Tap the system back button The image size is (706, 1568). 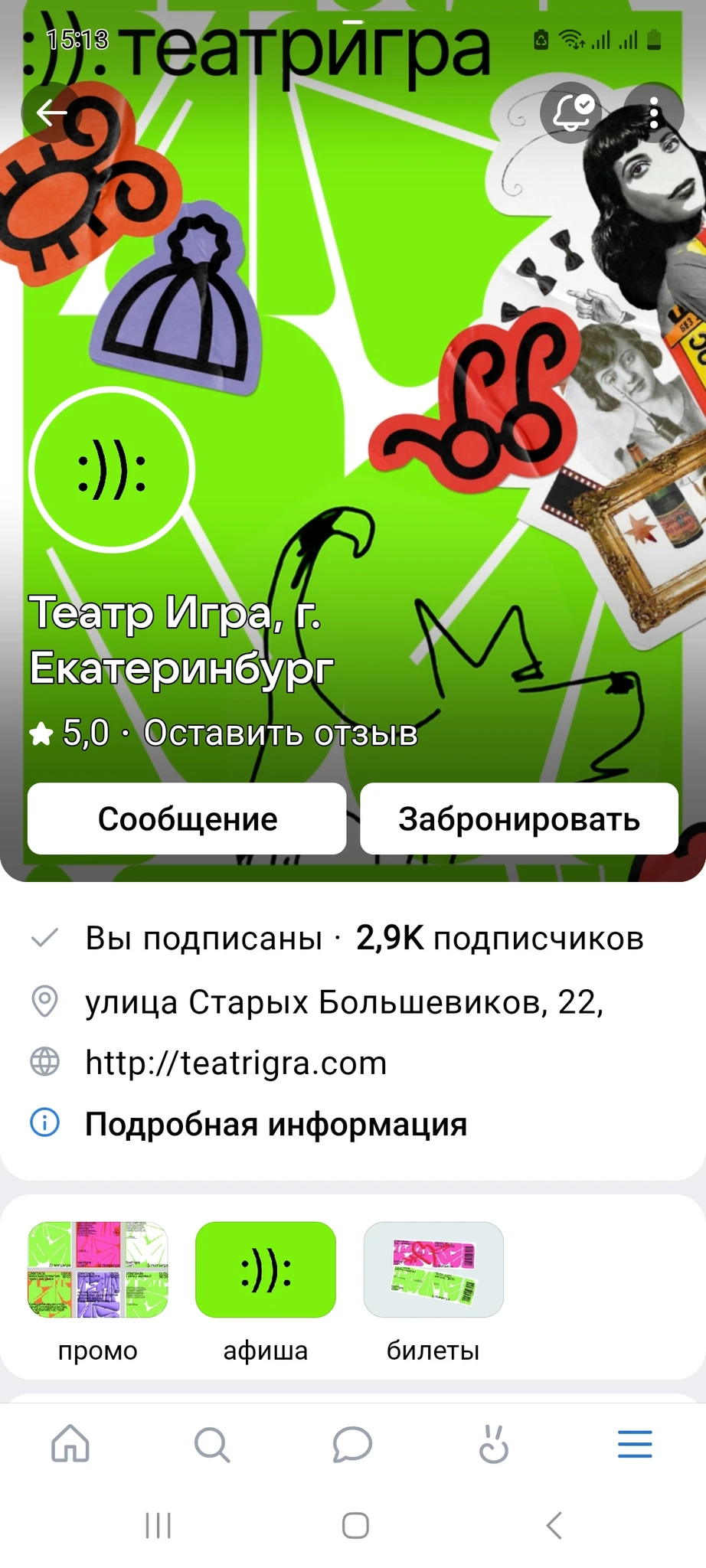pos(554,1525)
